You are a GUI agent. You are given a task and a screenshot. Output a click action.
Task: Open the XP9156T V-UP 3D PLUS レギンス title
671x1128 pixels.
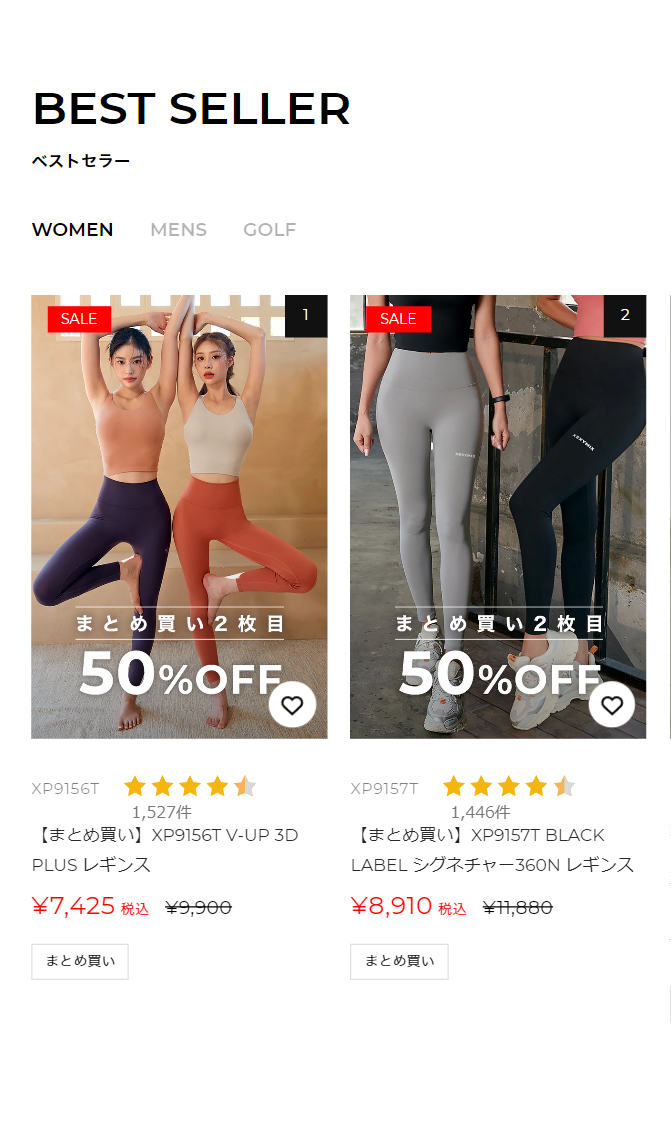[x=165, y=849]
